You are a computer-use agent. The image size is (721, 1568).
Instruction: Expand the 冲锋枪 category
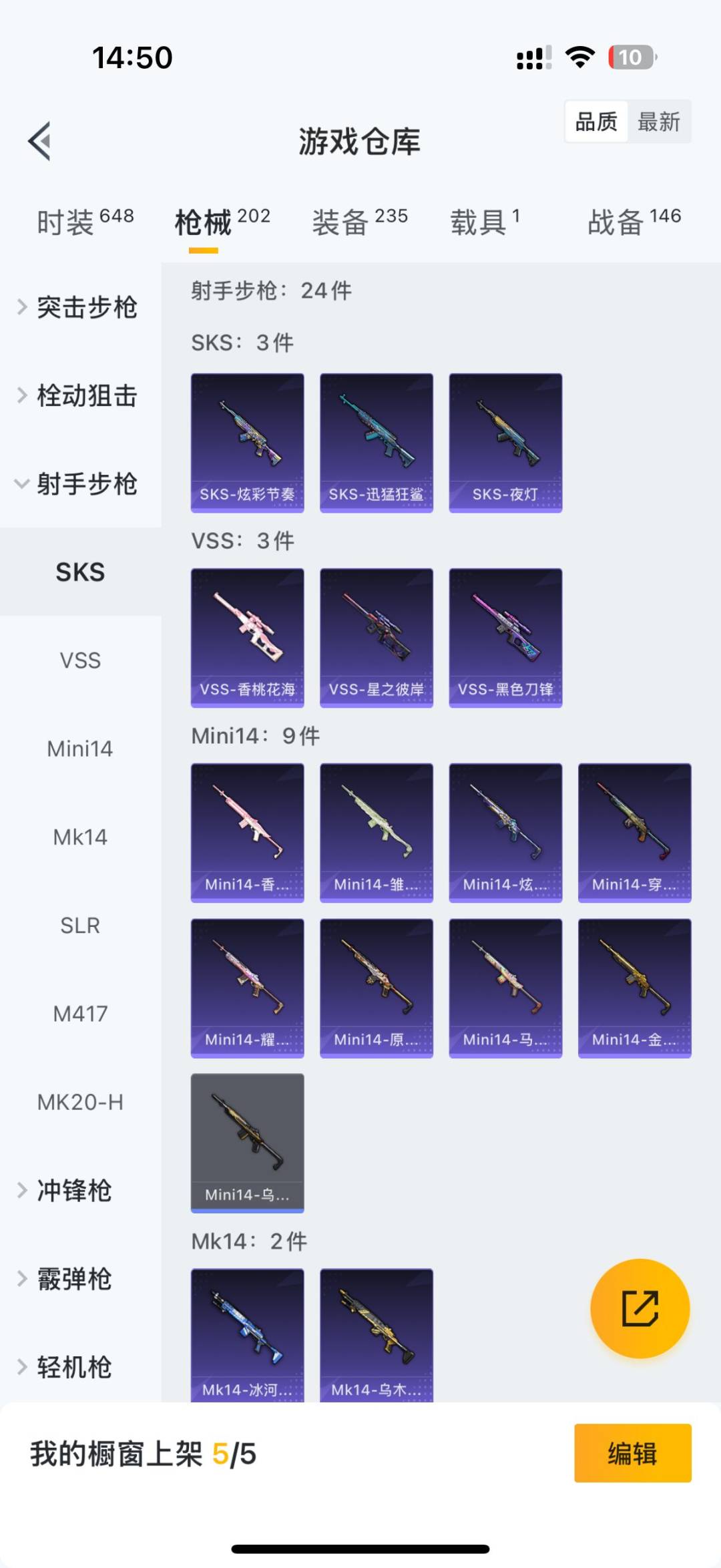coord(73,1190)
